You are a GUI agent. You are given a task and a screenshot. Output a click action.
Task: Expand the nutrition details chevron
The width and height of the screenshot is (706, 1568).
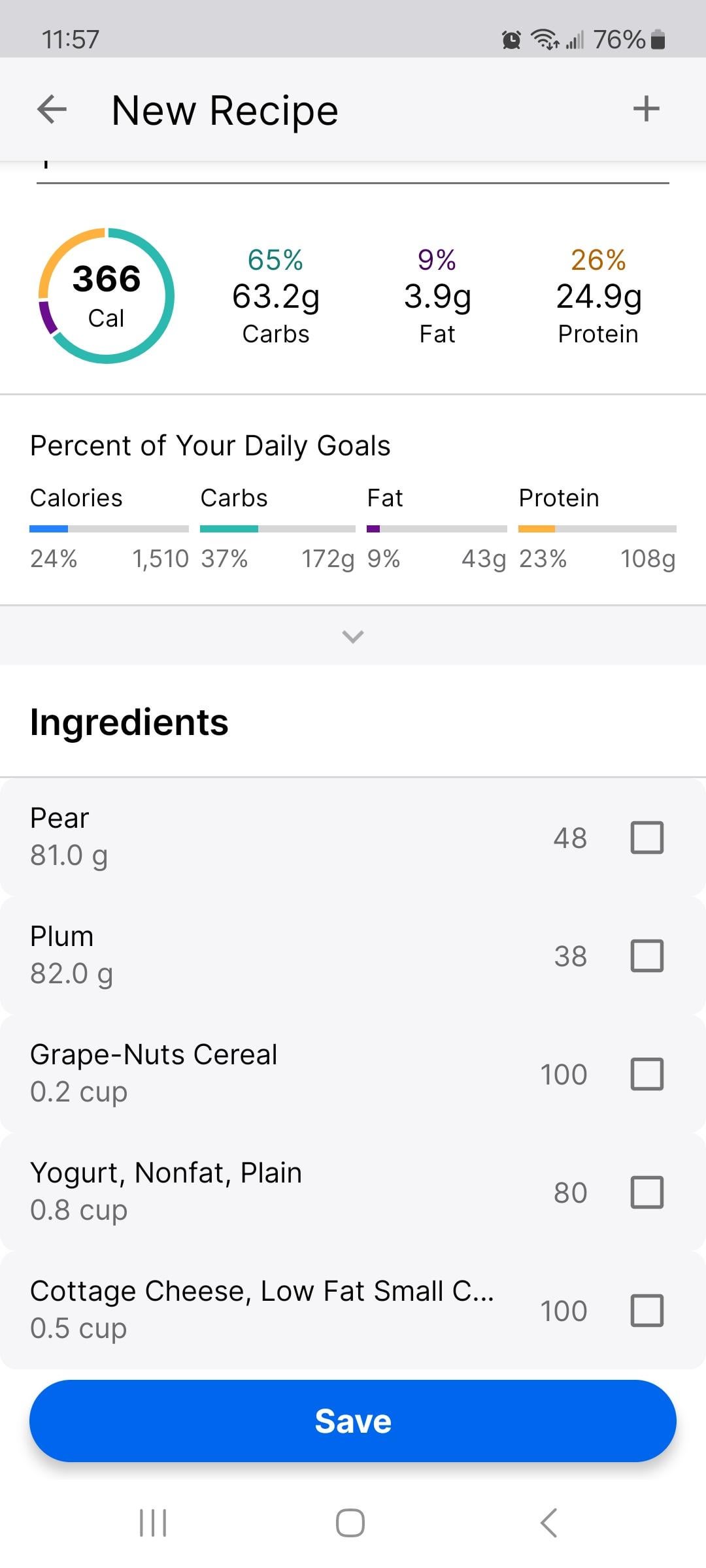[x=353, y=636]
